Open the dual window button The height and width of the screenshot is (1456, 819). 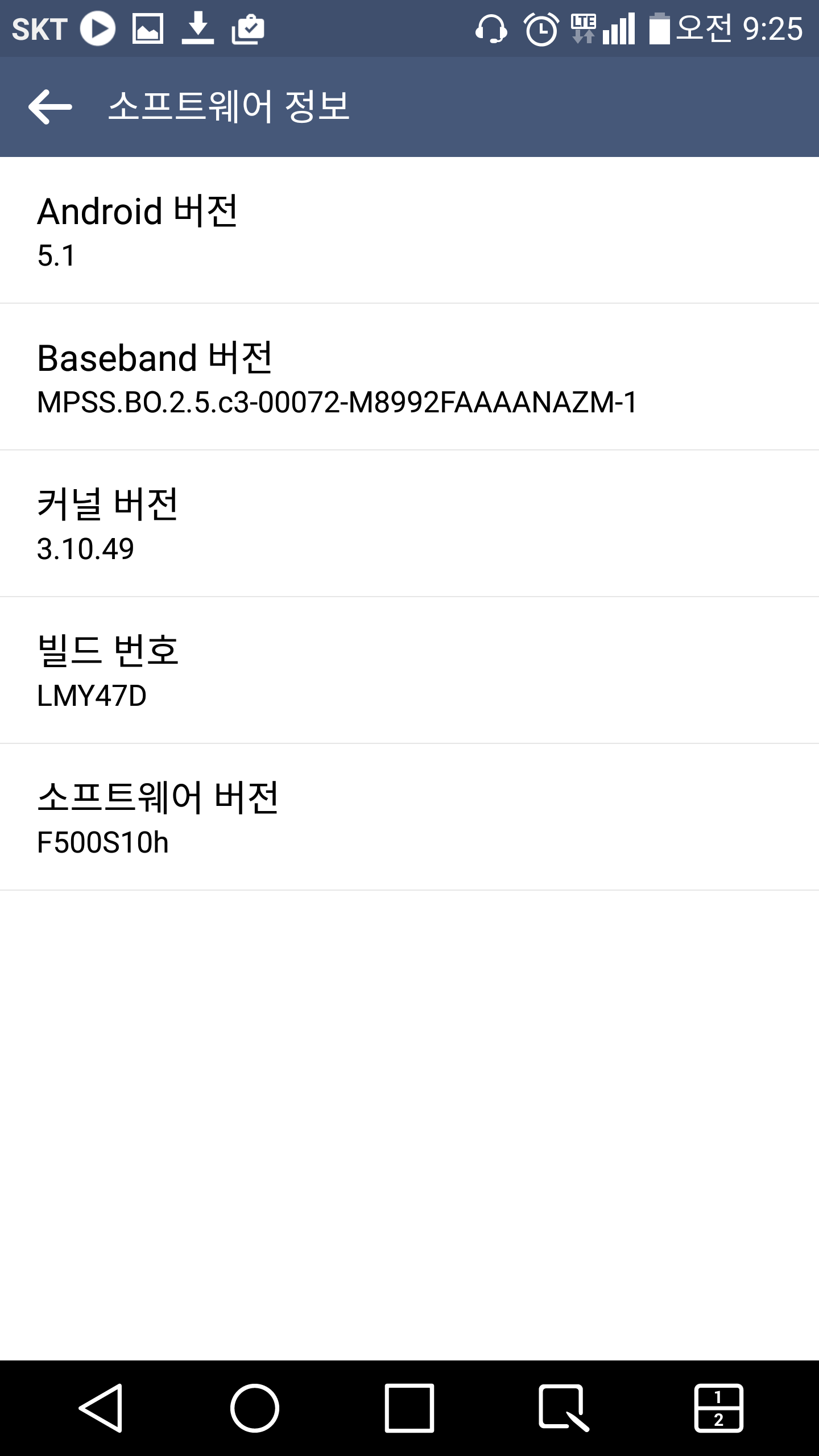(x=719, y=1408)
